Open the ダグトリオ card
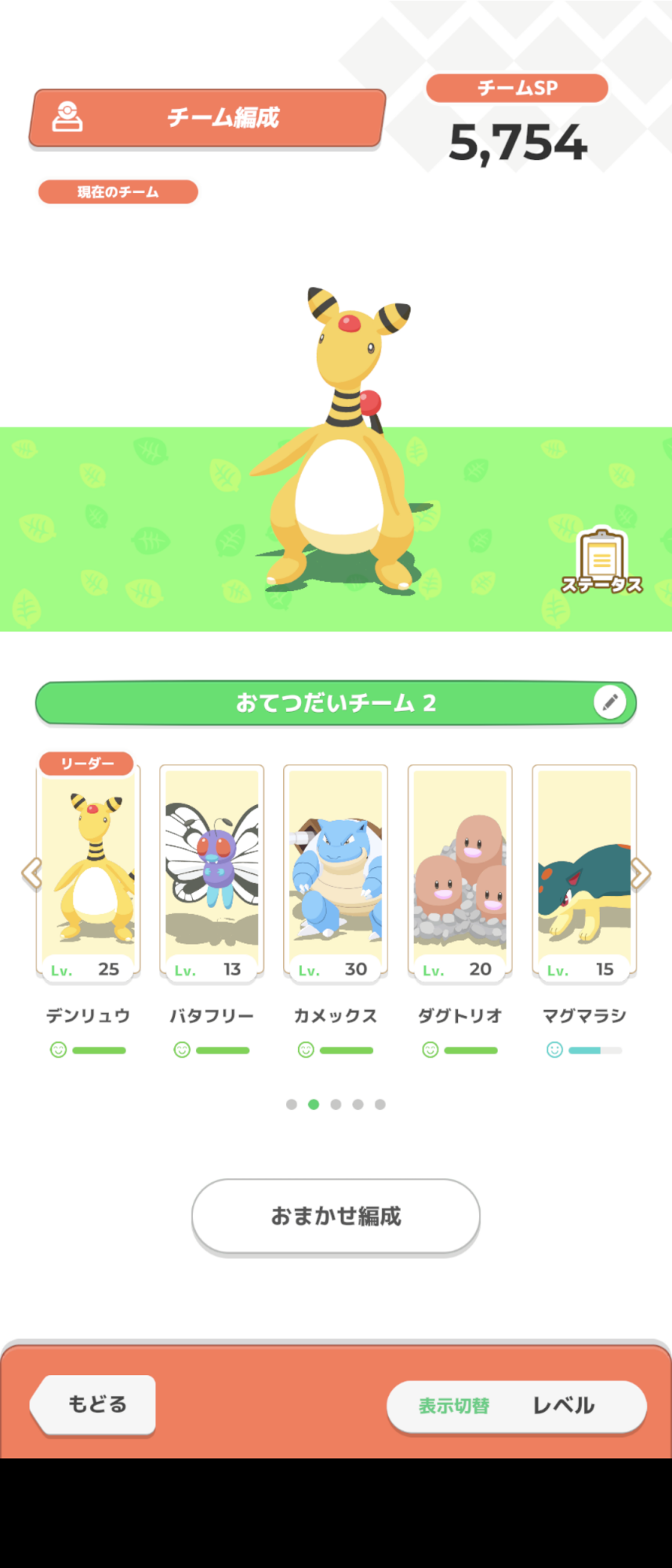The height and width of the screenshot is (1568, 672). [x=460, y=873]
